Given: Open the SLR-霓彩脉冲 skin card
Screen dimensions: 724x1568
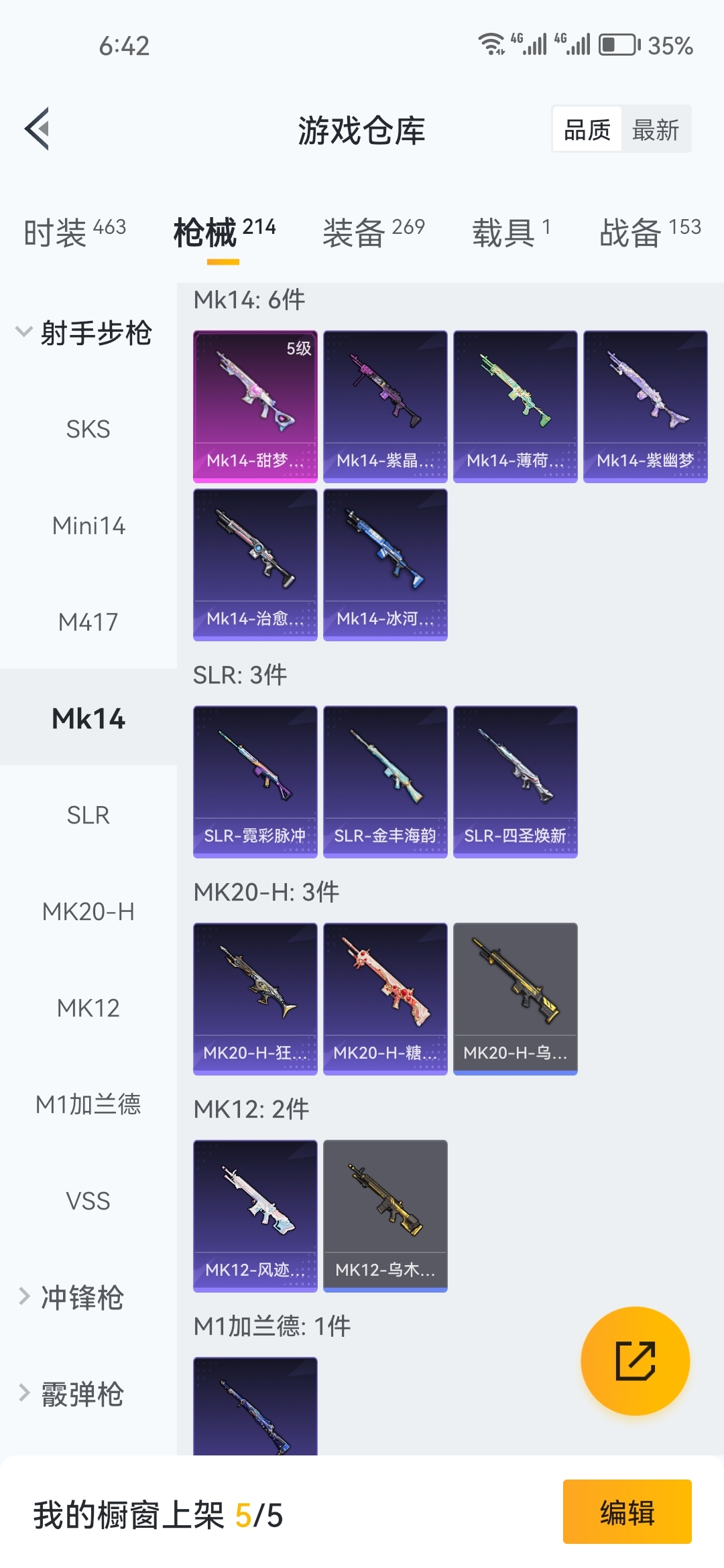Looking at the screenshot, I should (x=255, y=781).
